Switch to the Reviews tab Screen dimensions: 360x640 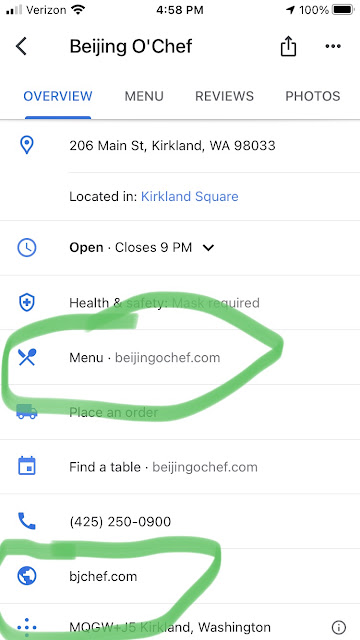[224, 96]
